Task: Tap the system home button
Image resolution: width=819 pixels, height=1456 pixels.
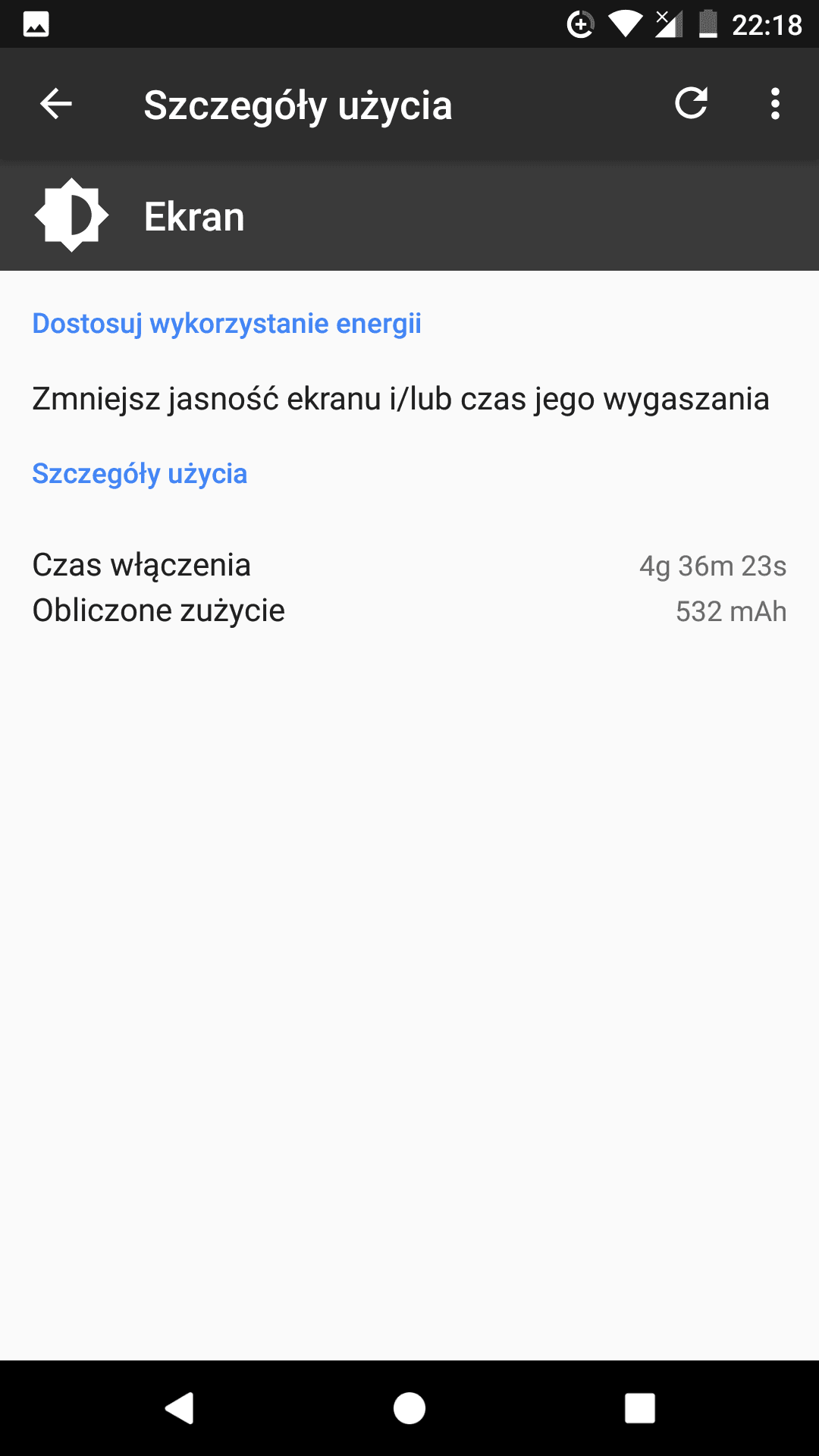Action: tap(409, 1408)
